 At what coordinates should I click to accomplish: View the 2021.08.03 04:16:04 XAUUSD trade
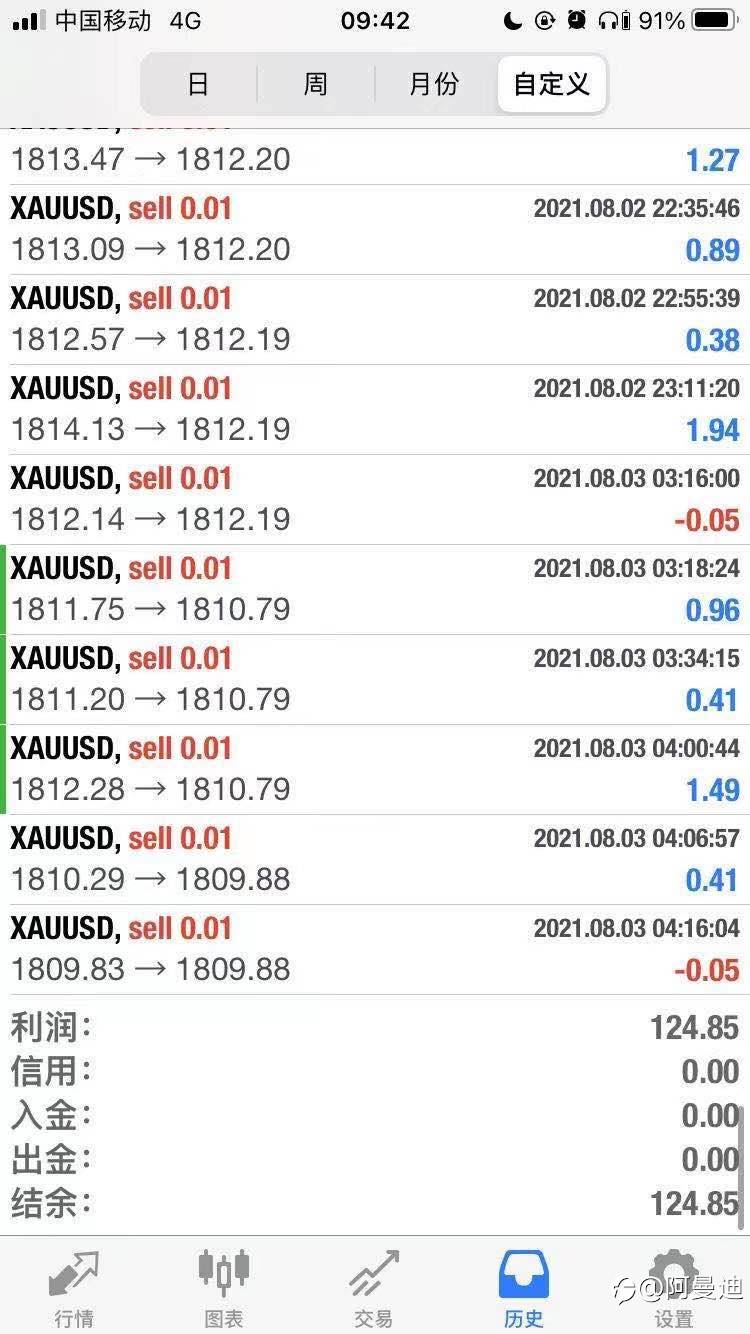click(375, 950)
